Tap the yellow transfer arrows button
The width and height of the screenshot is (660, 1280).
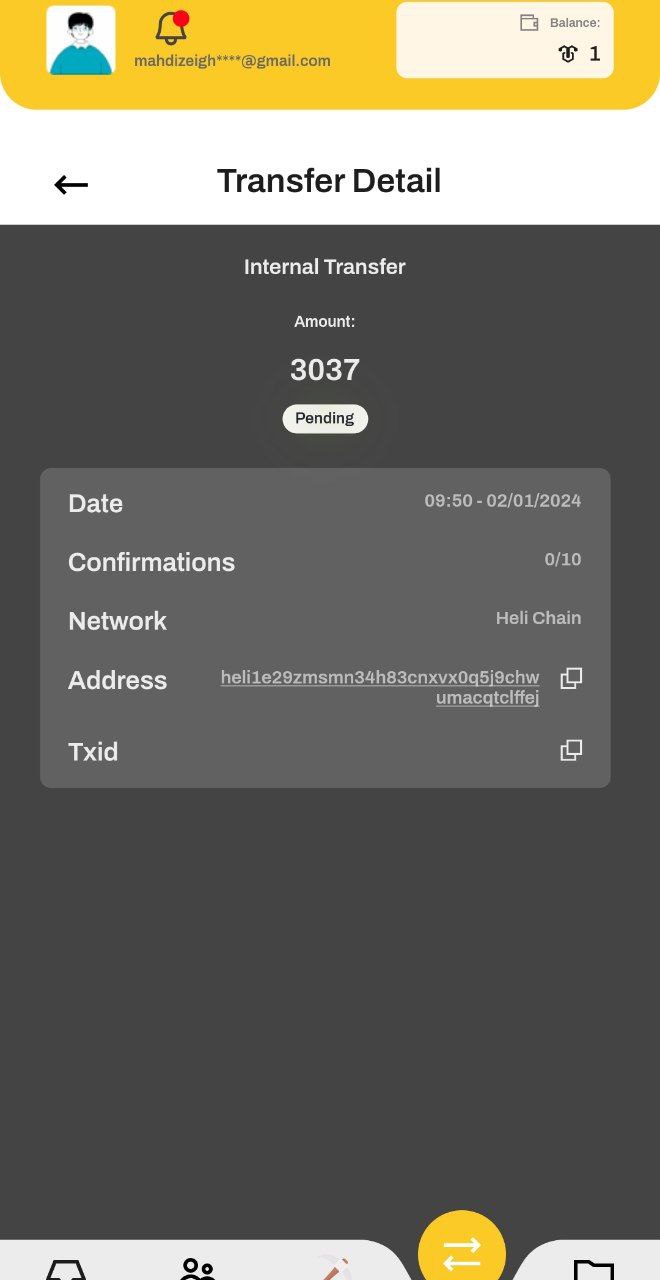click(x=462, y=1254)
